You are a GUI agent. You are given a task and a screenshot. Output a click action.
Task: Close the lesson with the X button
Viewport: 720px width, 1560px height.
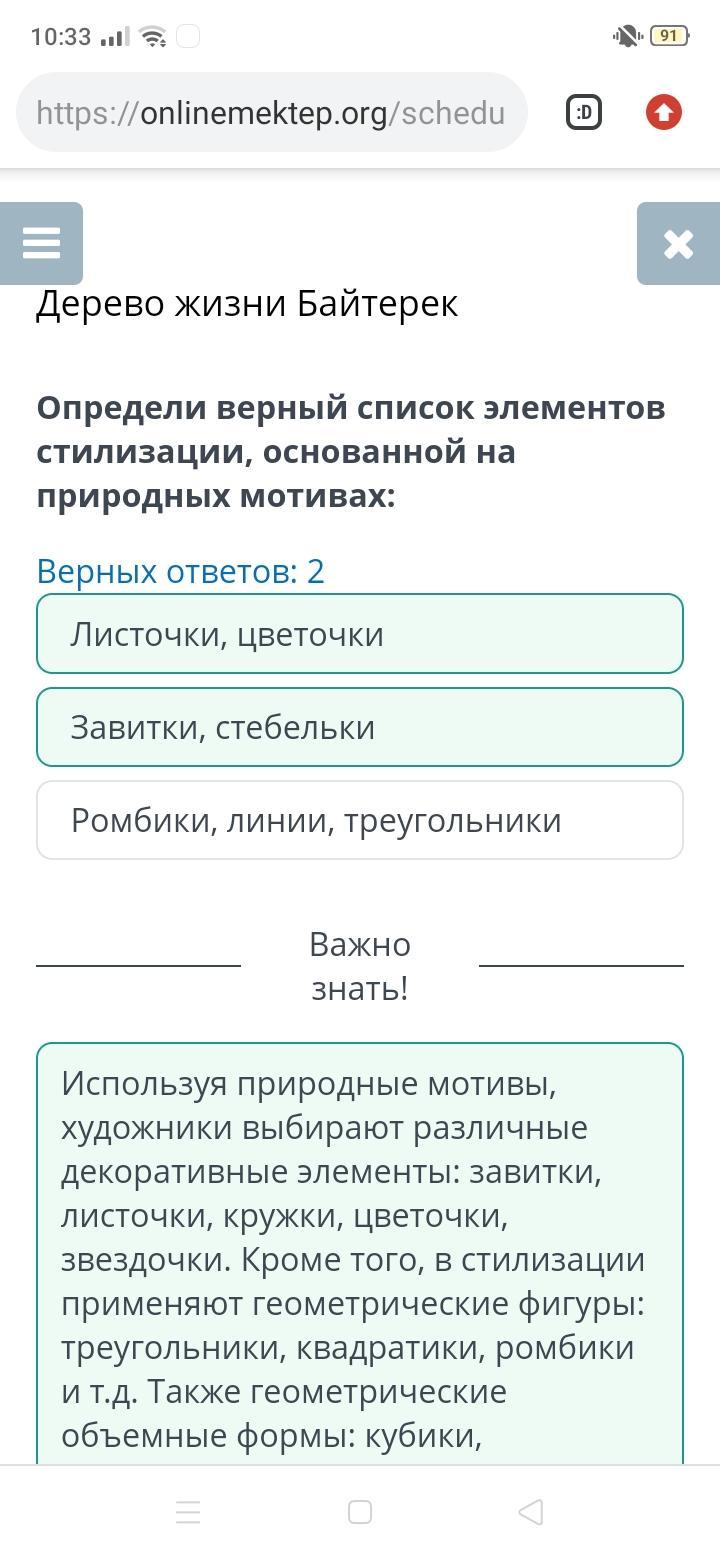click(x=678, y=243)
